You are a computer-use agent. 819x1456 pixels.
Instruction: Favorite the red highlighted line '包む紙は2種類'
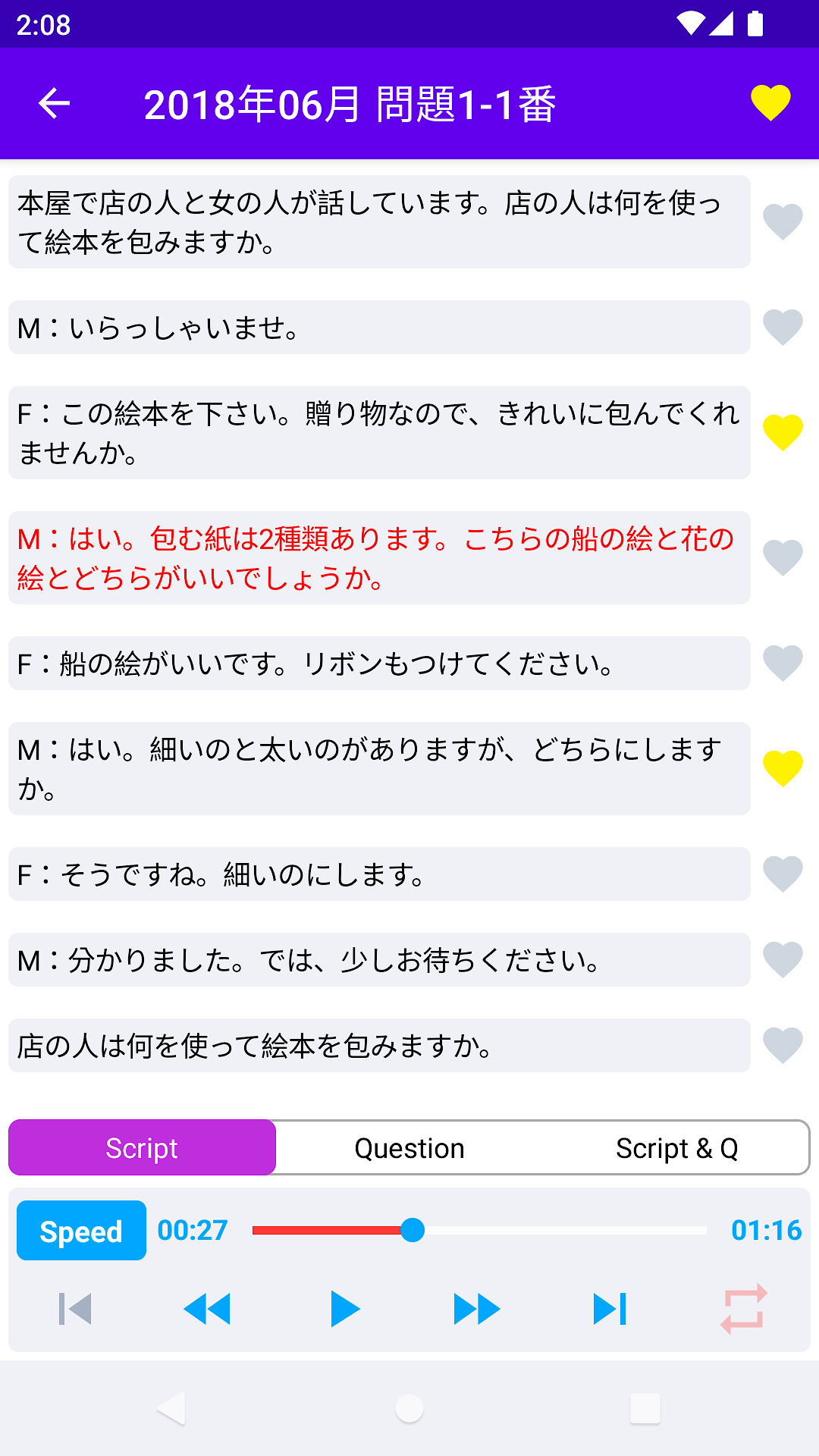(783, 557)
